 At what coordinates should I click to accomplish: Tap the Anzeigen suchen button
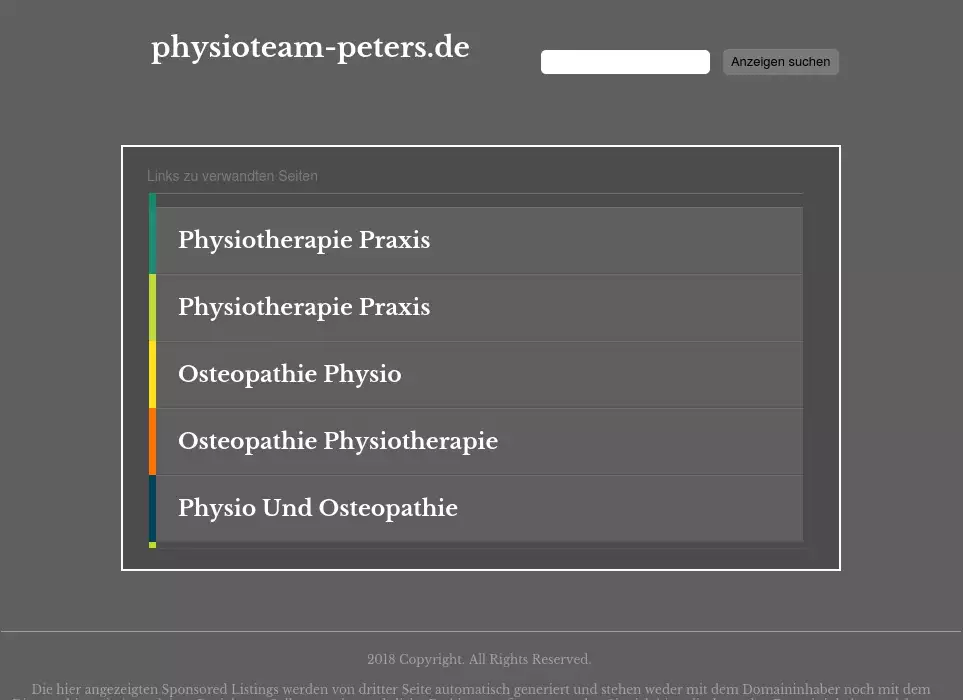tap(780, 62)
